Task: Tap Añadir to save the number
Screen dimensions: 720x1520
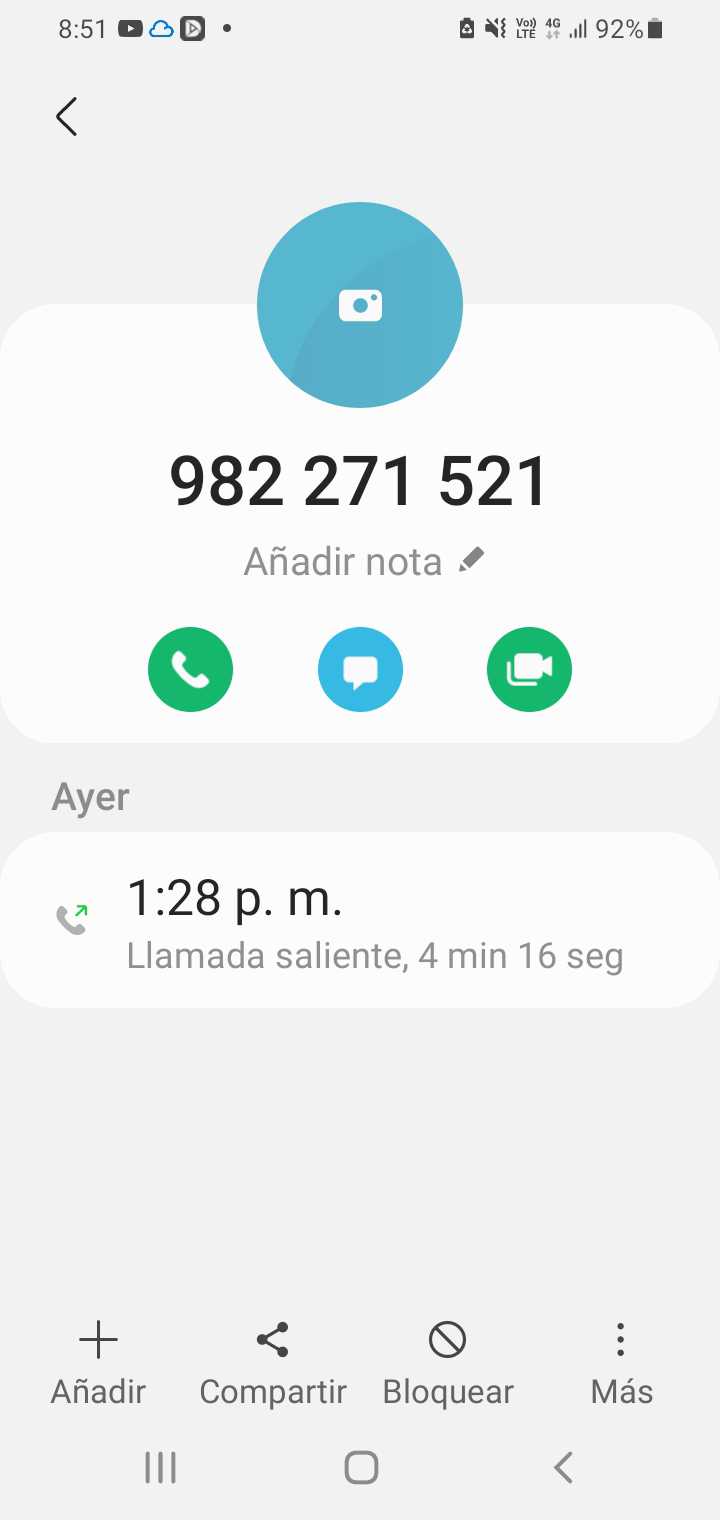Action: point(98,1362)
